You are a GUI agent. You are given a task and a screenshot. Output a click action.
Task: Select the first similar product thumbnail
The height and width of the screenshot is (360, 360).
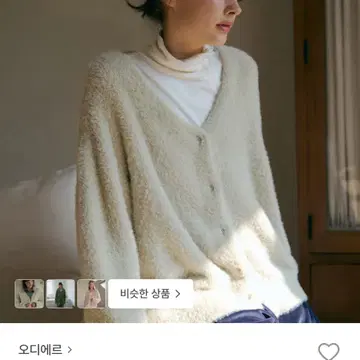click(29, 294)
